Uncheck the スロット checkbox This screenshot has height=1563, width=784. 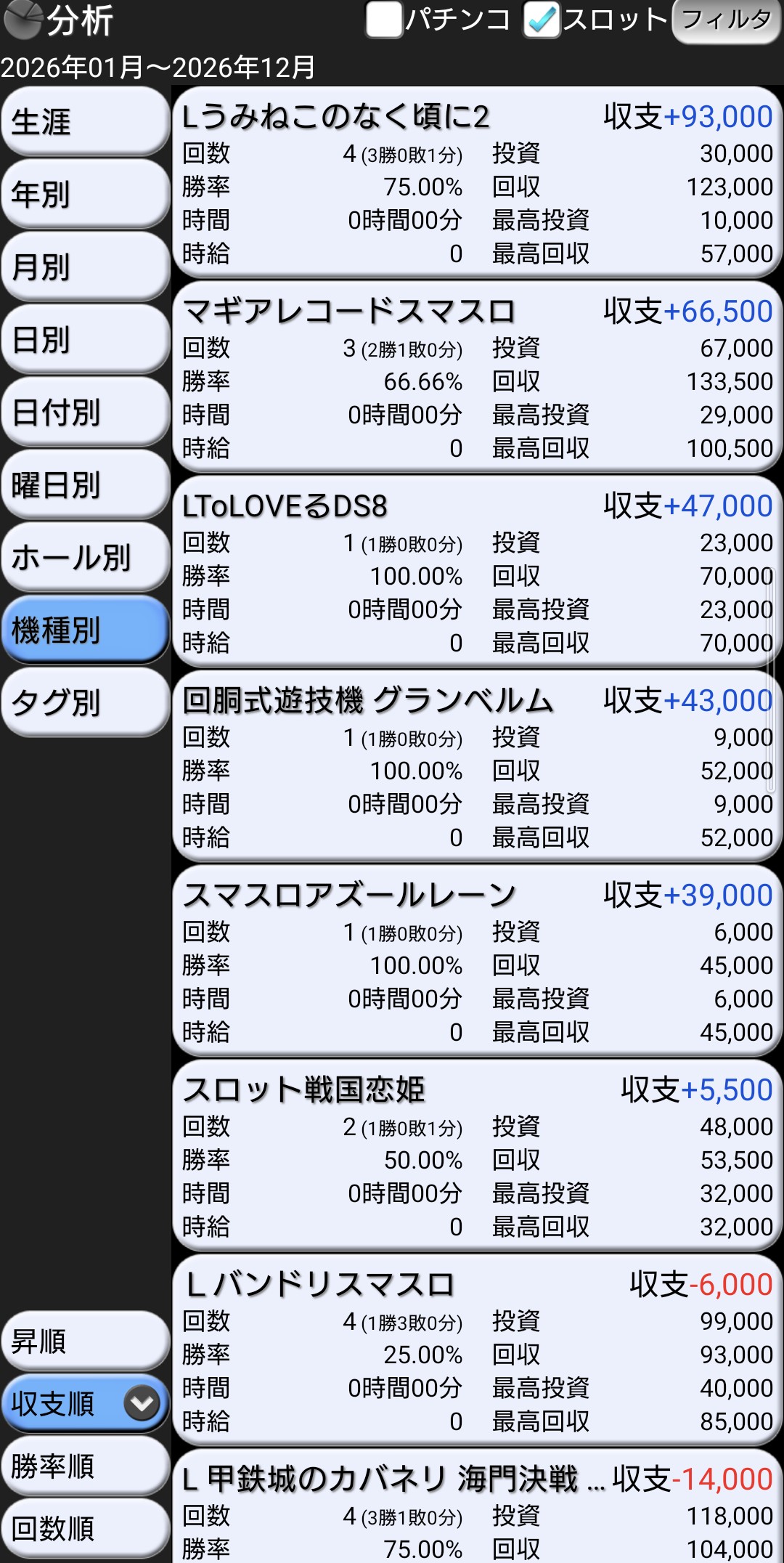(x=542, y=20)
